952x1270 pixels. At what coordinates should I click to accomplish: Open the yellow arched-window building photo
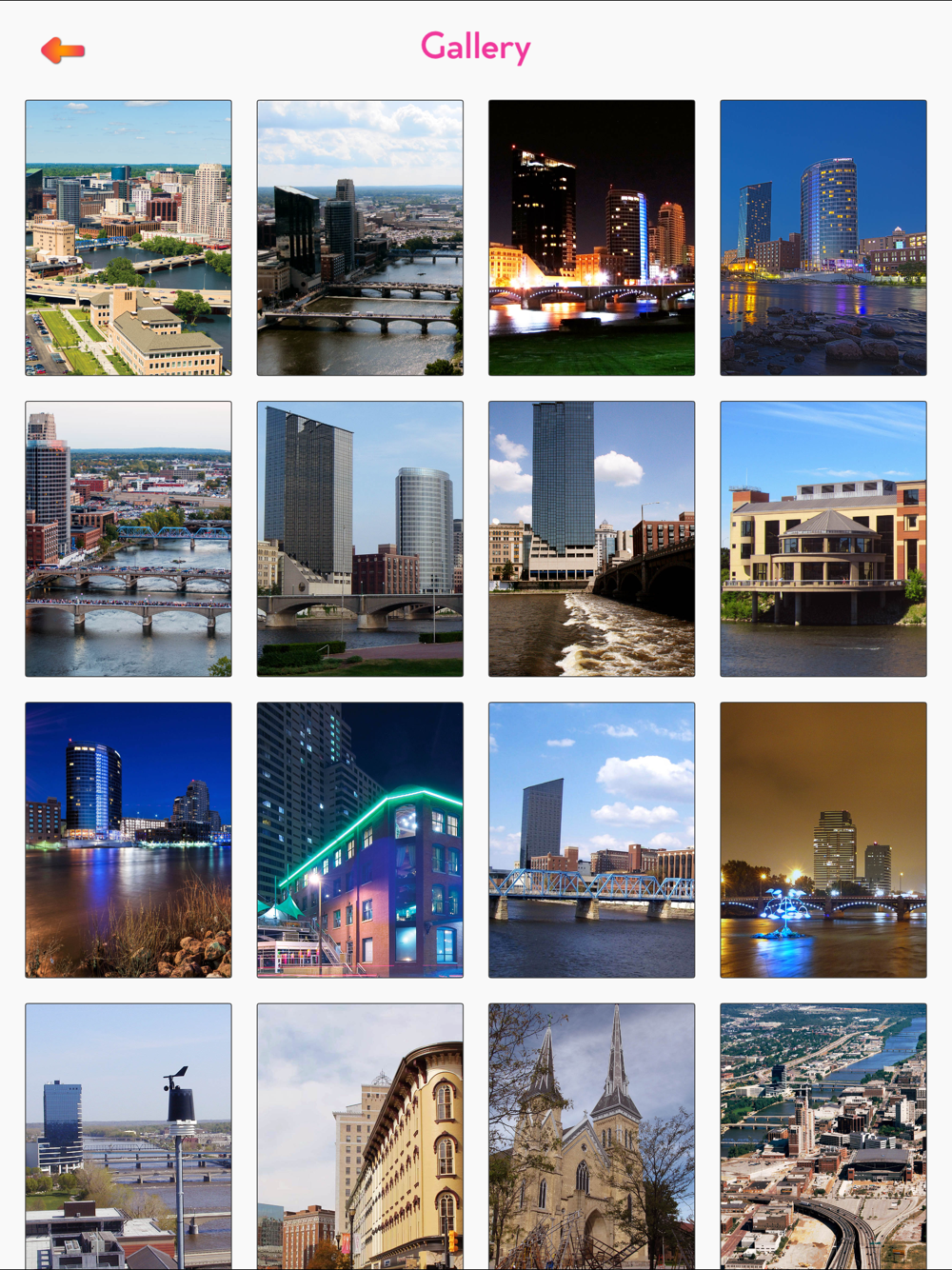pos(360,1135)
